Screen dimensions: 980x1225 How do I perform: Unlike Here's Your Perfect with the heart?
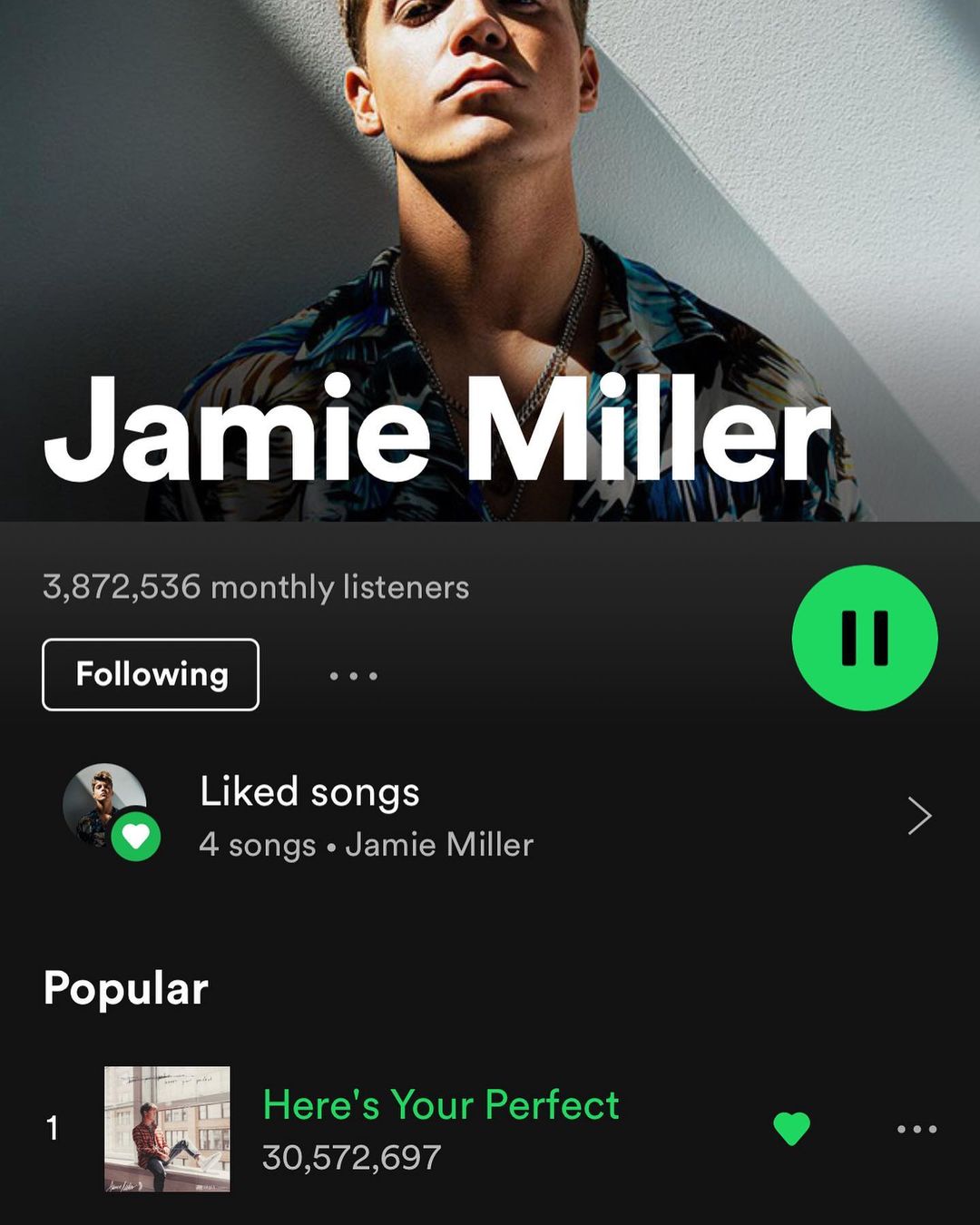point(791,1129)
